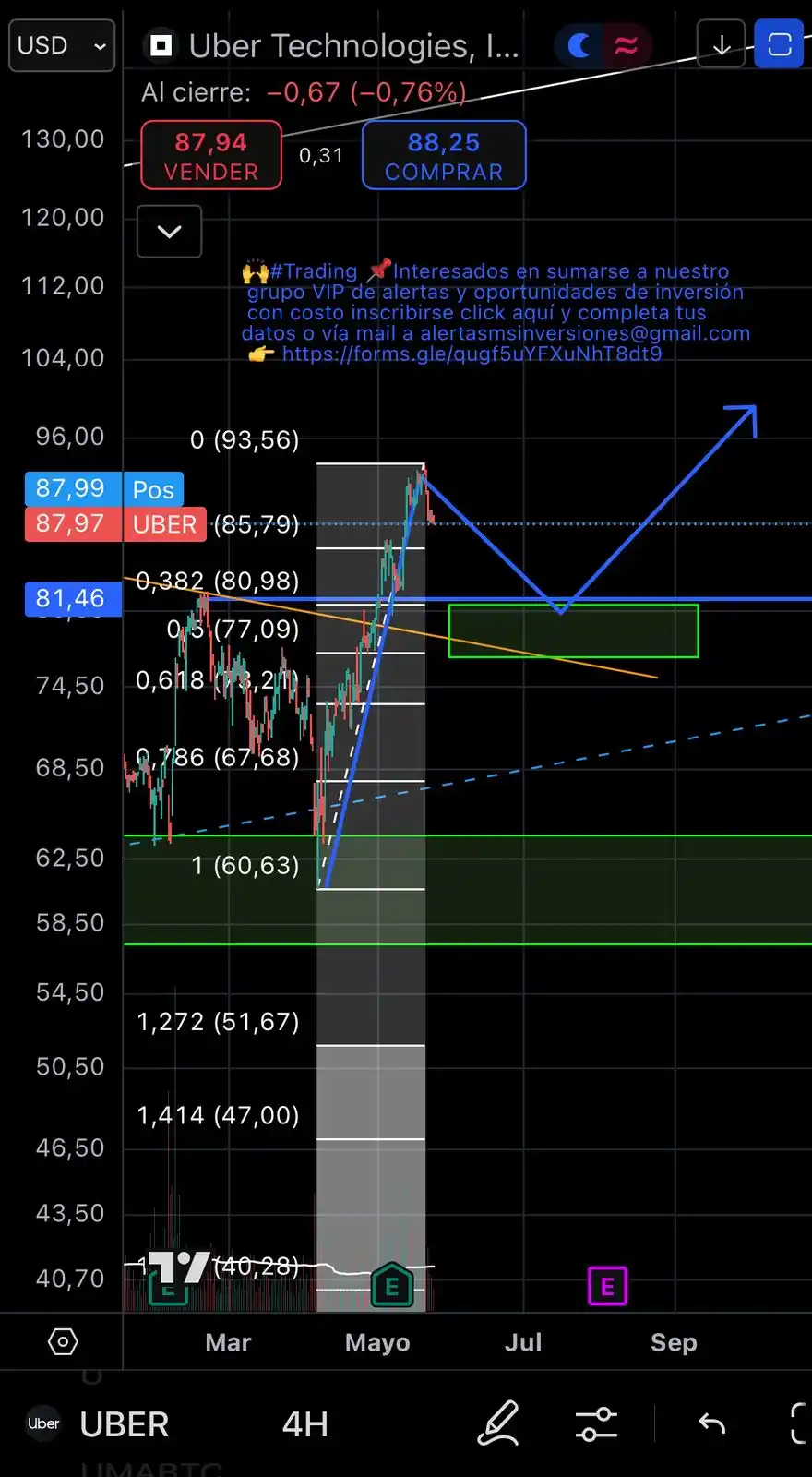Viewport: 812px width, 1477px height.
Task: Open the drawing tools pencil
Action: 498,1423
